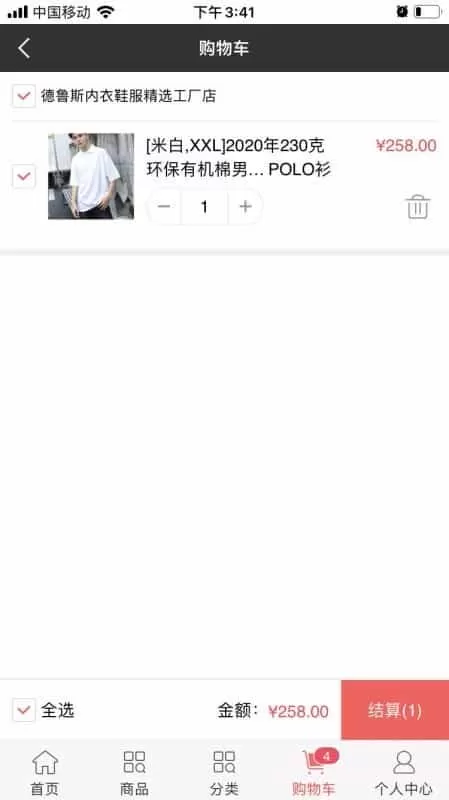449x800 pixels.
Task: Decrease POLO衫 quantity with minus button
Action: (x=164, y=207)
